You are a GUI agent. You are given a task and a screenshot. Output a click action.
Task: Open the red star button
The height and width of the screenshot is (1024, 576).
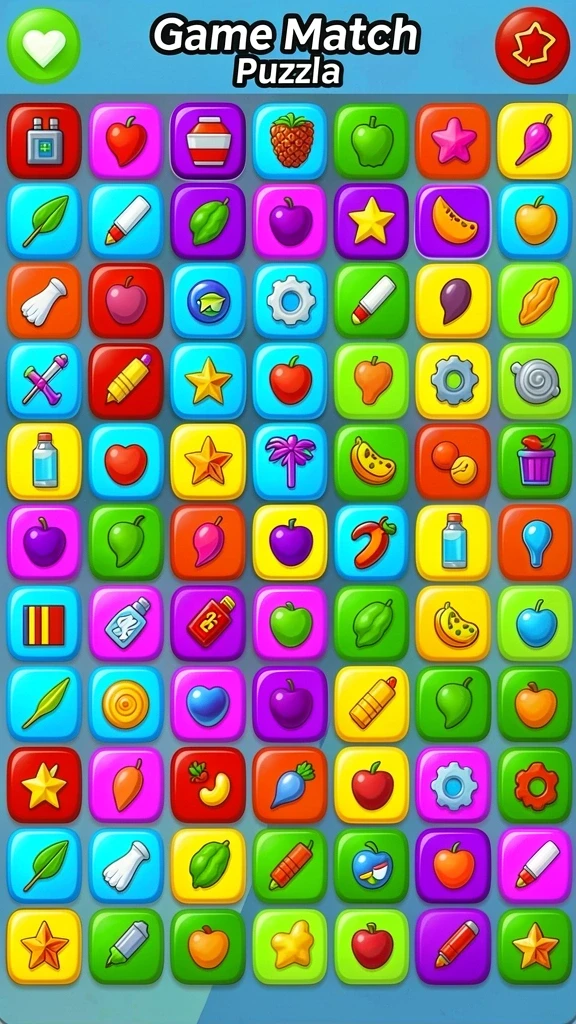coord(532,46)
